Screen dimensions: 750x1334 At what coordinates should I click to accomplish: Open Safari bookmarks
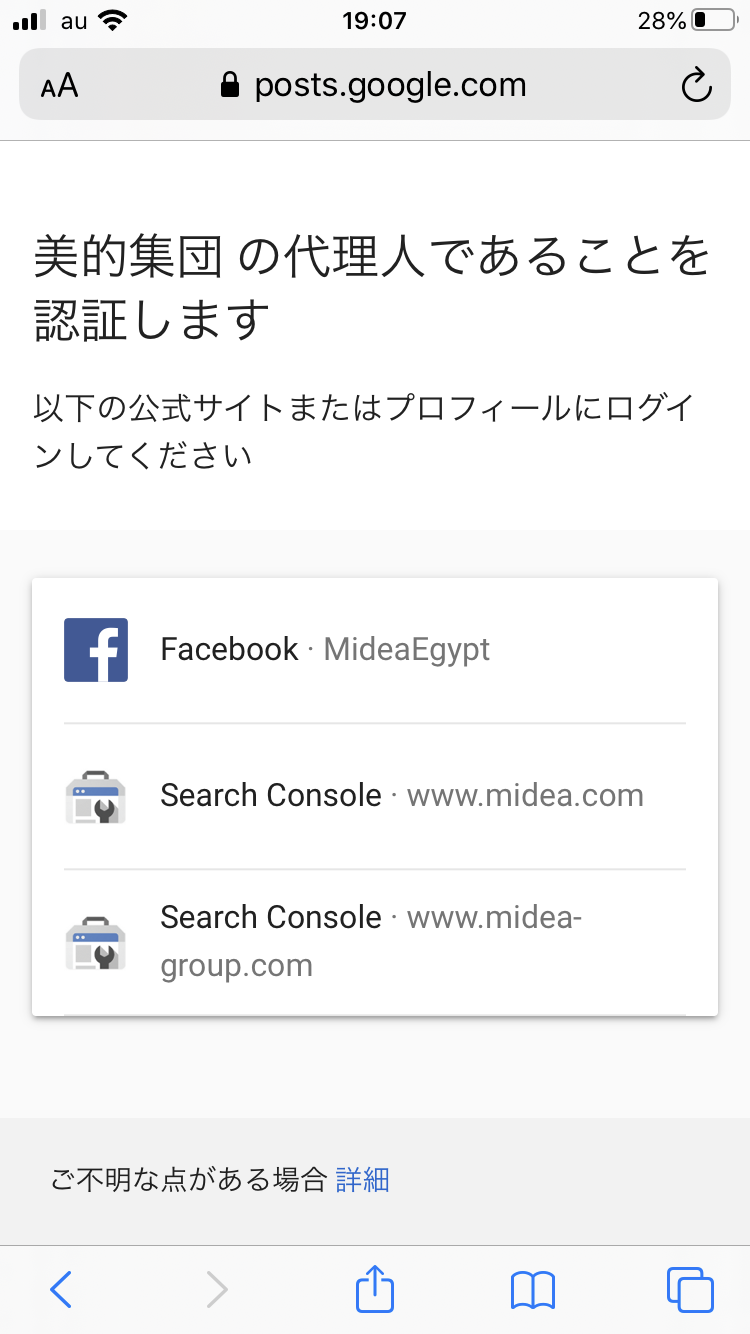(x=532, y=1289)
